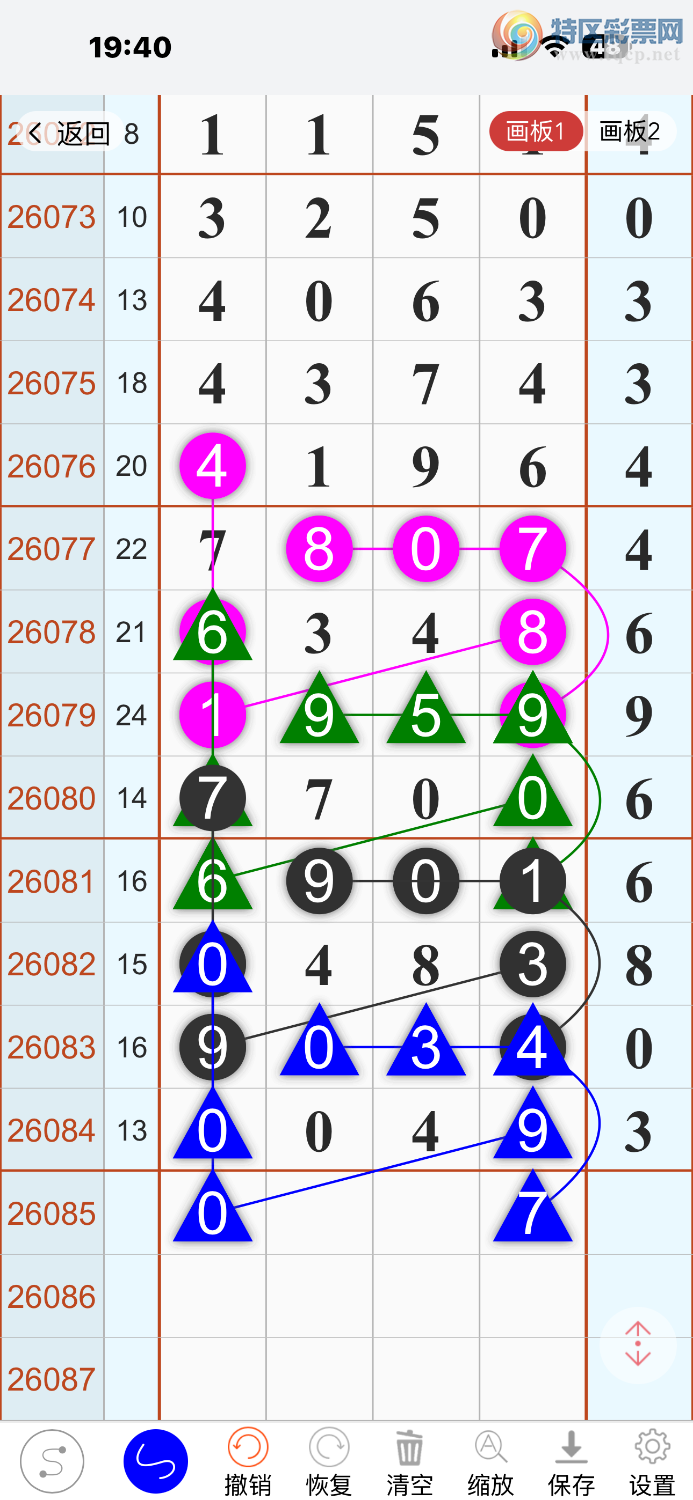Switch to the 画板1 tab
The width and height of the screenshot is (693, 1500).
pos(535,132)
